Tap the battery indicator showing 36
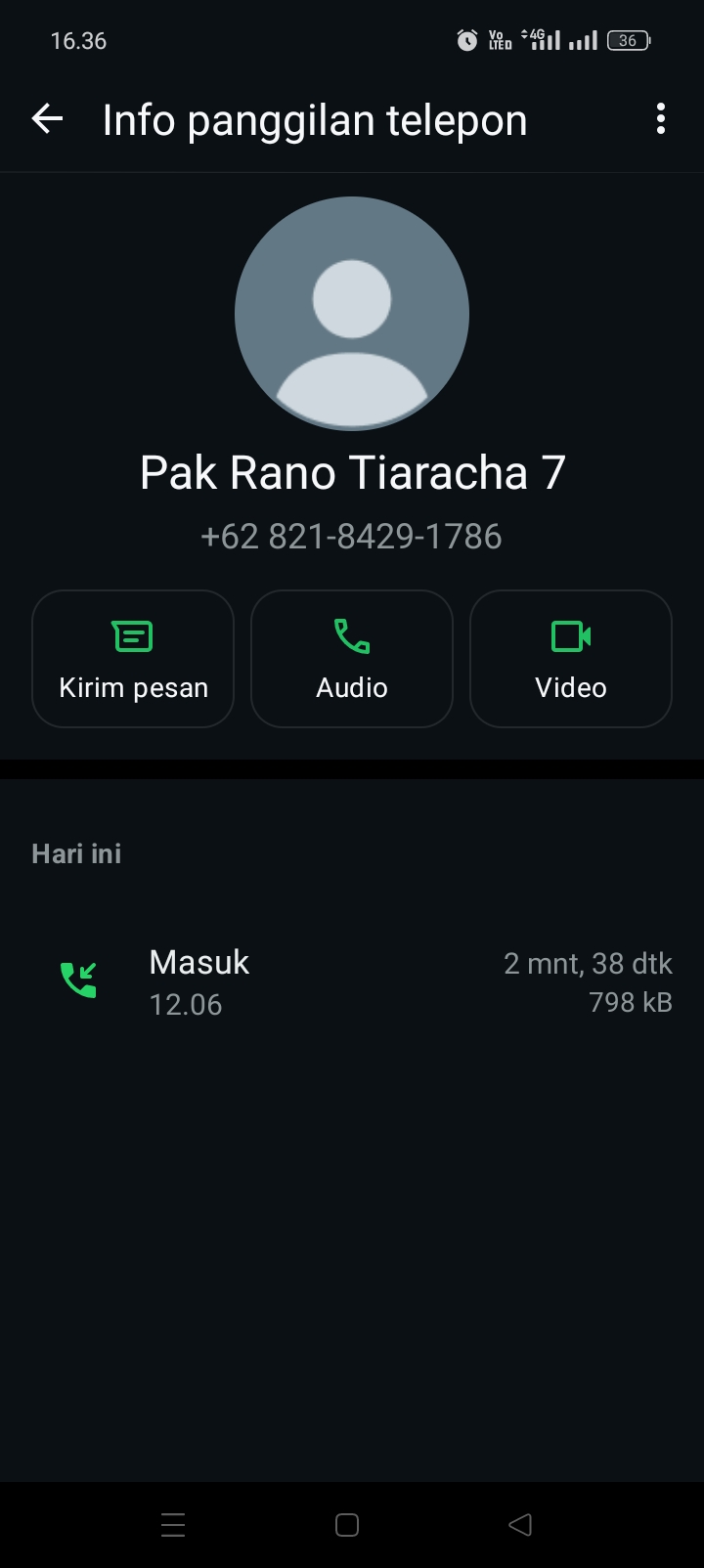 click(629, 40)
